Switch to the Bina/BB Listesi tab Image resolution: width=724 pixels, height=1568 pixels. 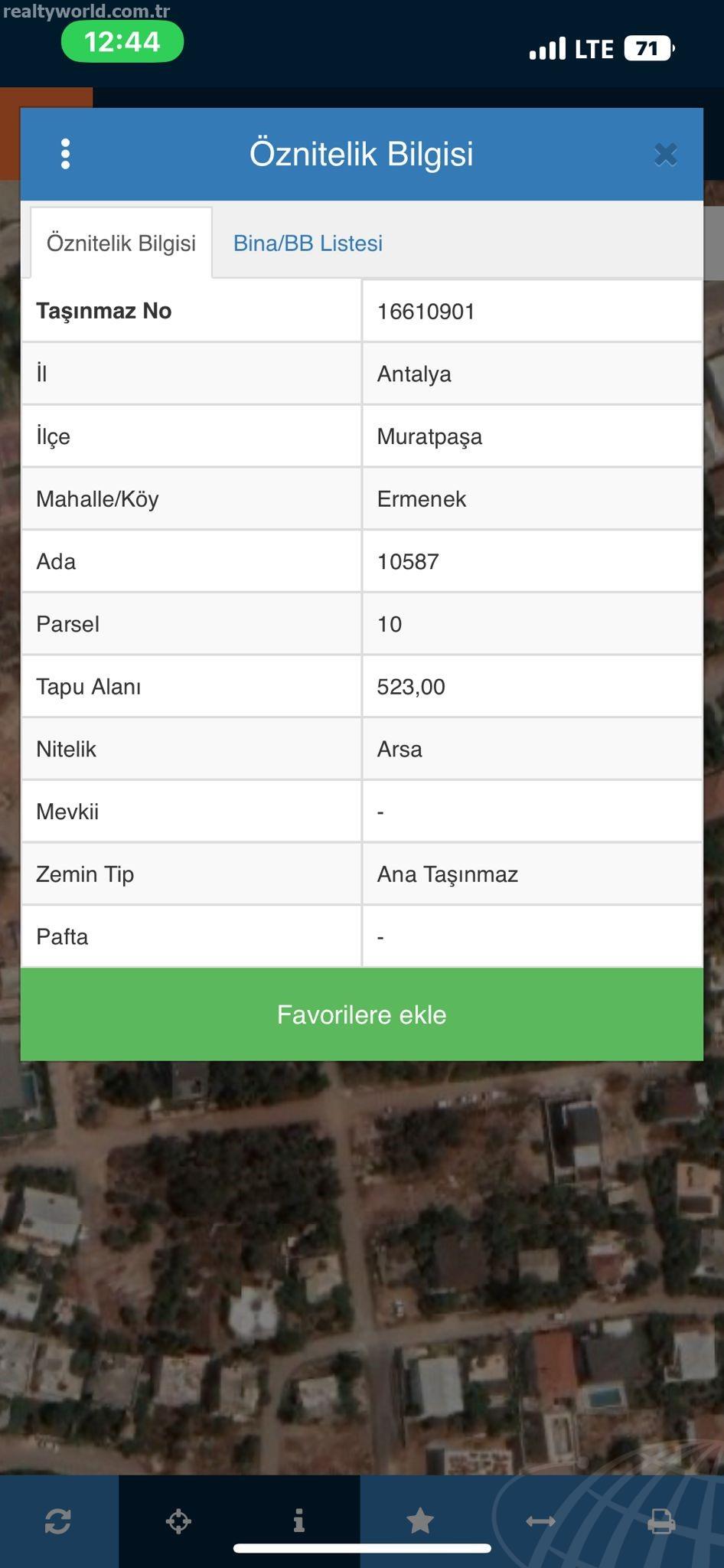tap(308, 243)
